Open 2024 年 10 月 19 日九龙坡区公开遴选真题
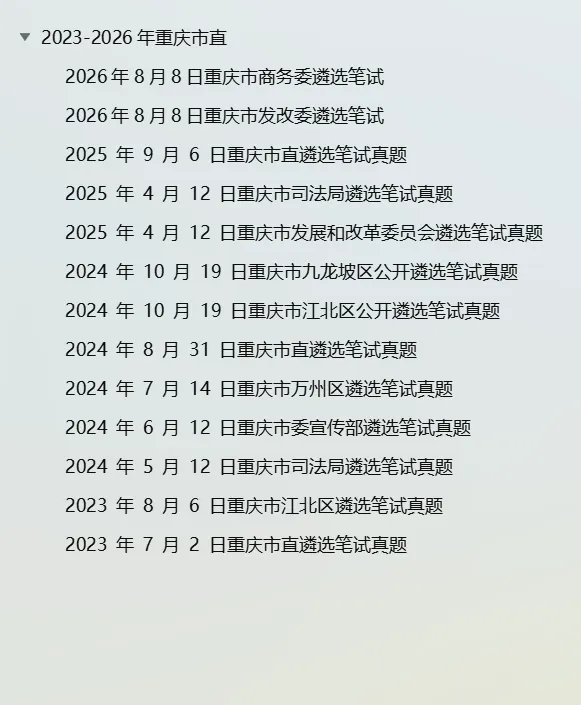Screen dimensions: 581x705 [291, 272]
